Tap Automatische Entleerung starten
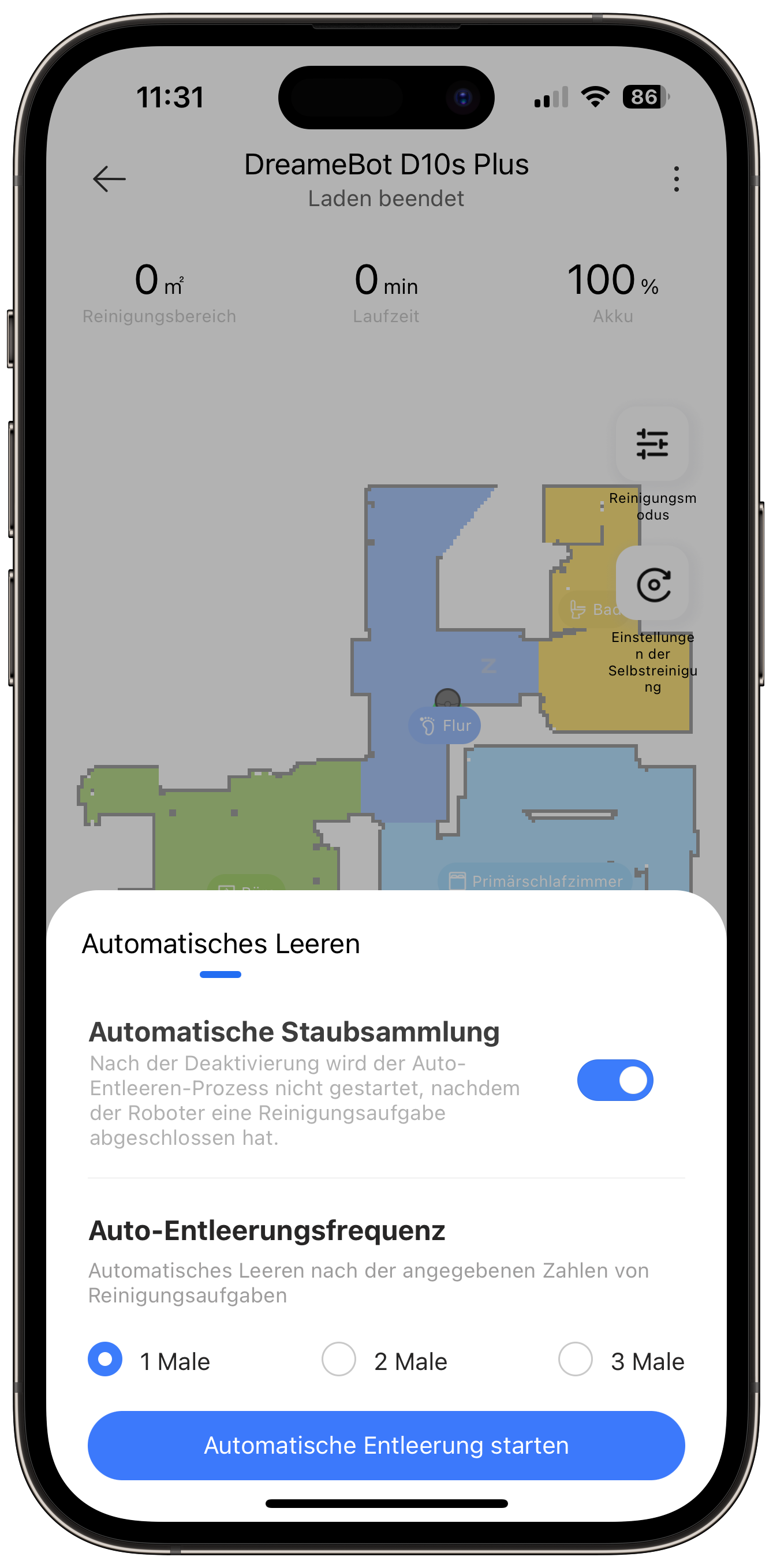 386,1445
